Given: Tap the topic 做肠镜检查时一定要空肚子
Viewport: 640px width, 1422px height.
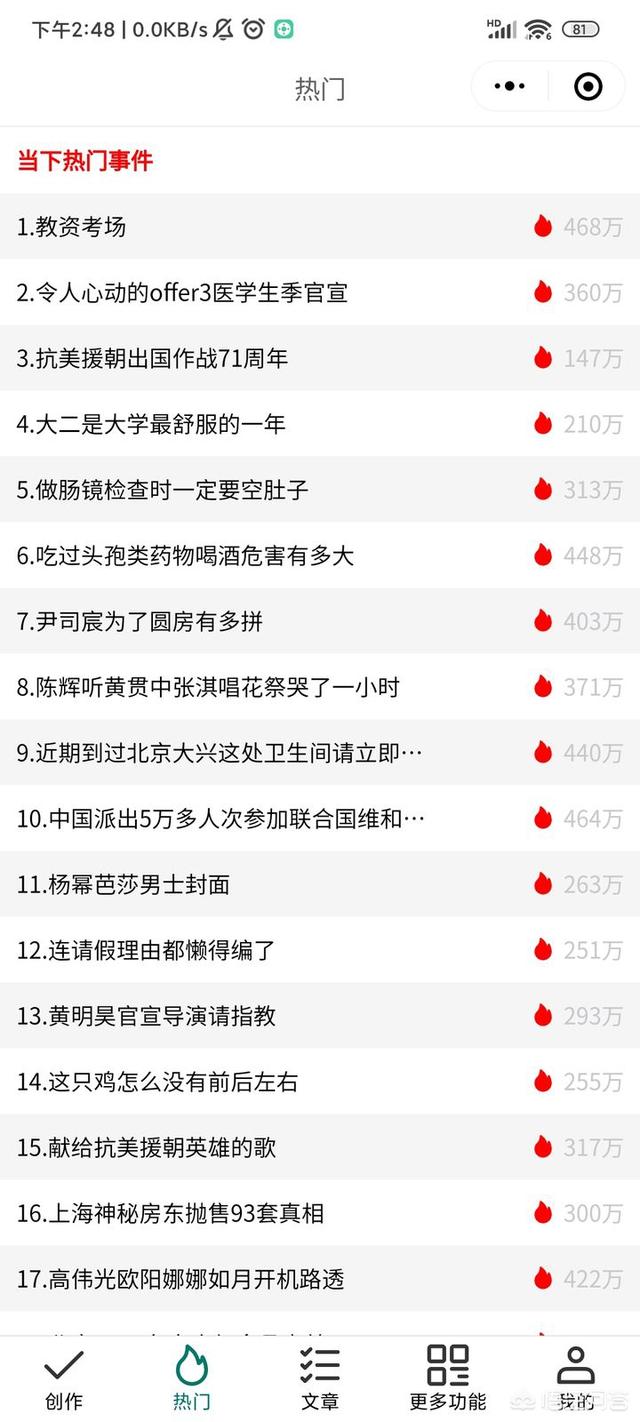Looking at the screenshot, I should [x=163, y=490].
